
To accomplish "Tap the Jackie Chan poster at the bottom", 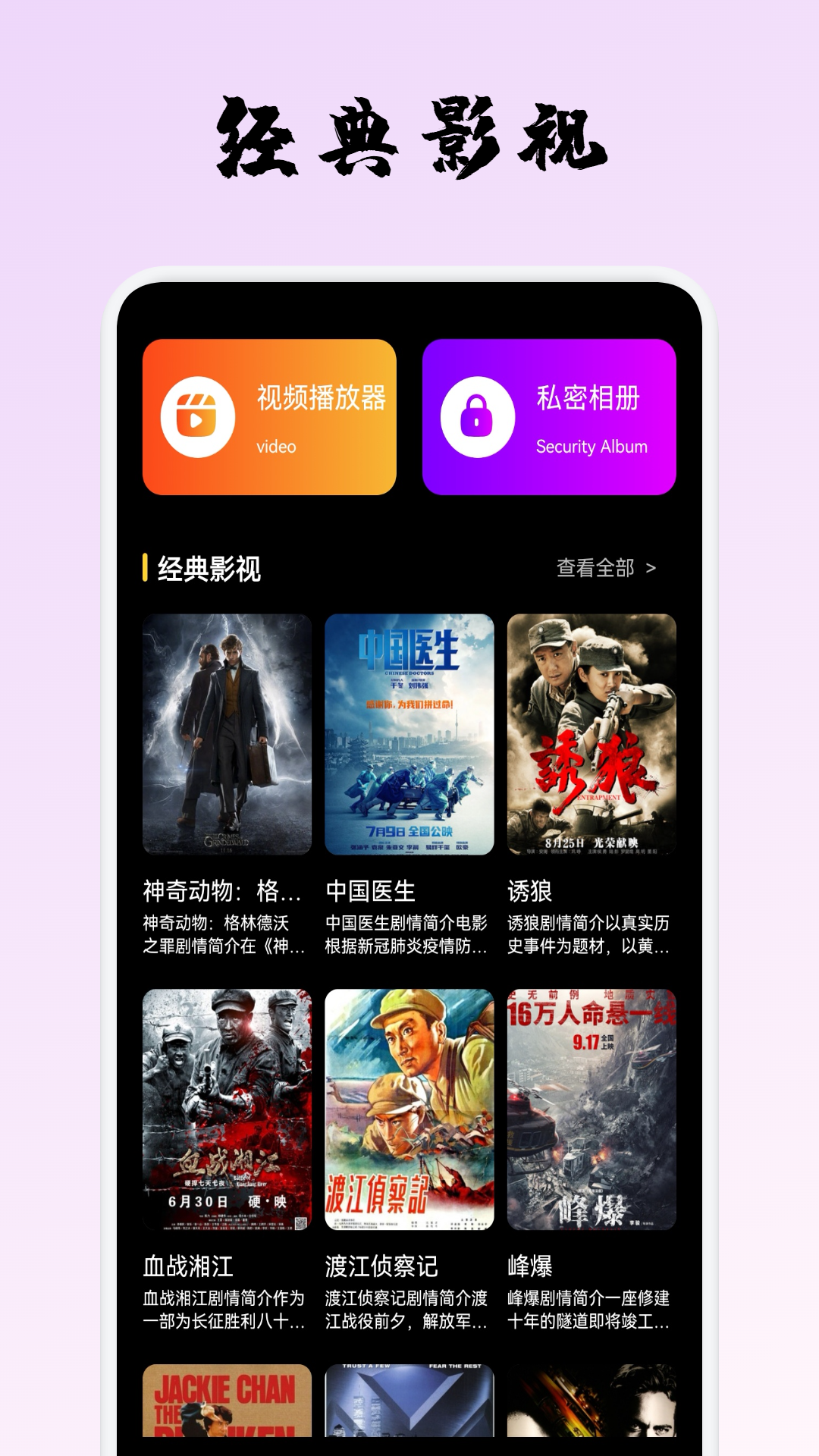I will coord(226,1418).
